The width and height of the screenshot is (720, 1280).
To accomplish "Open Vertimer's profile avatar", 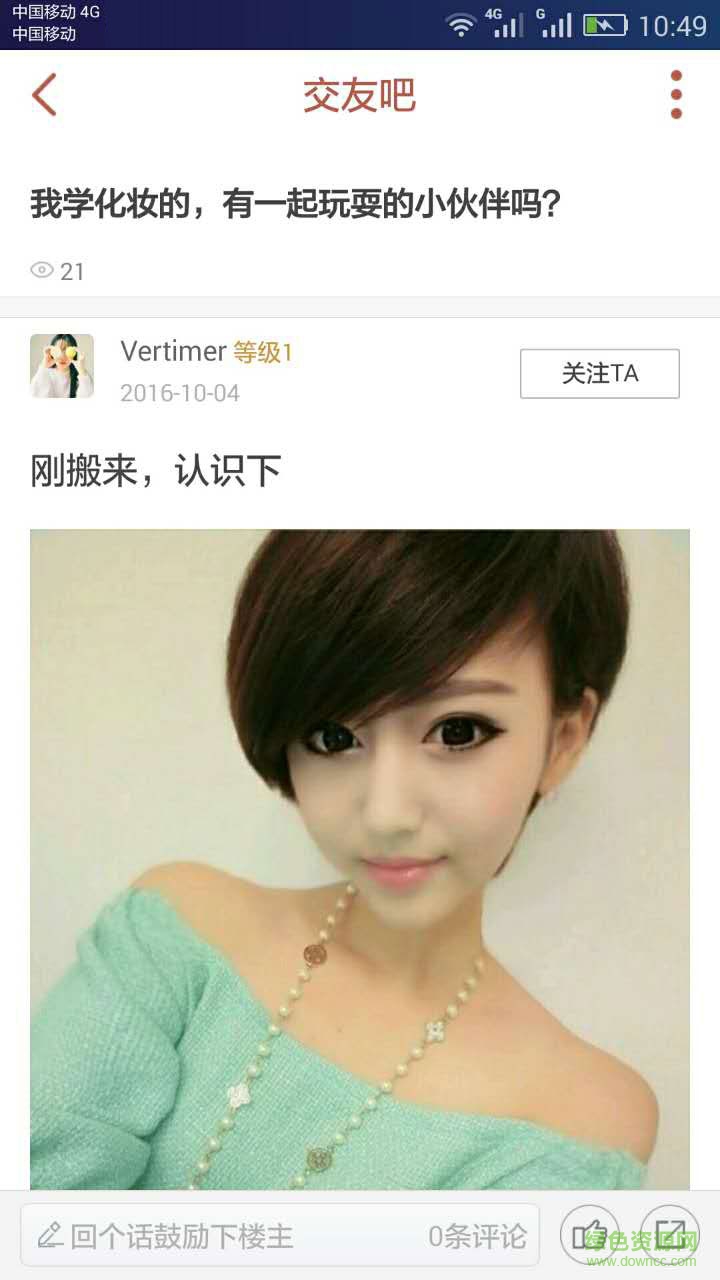I will 62,366.
